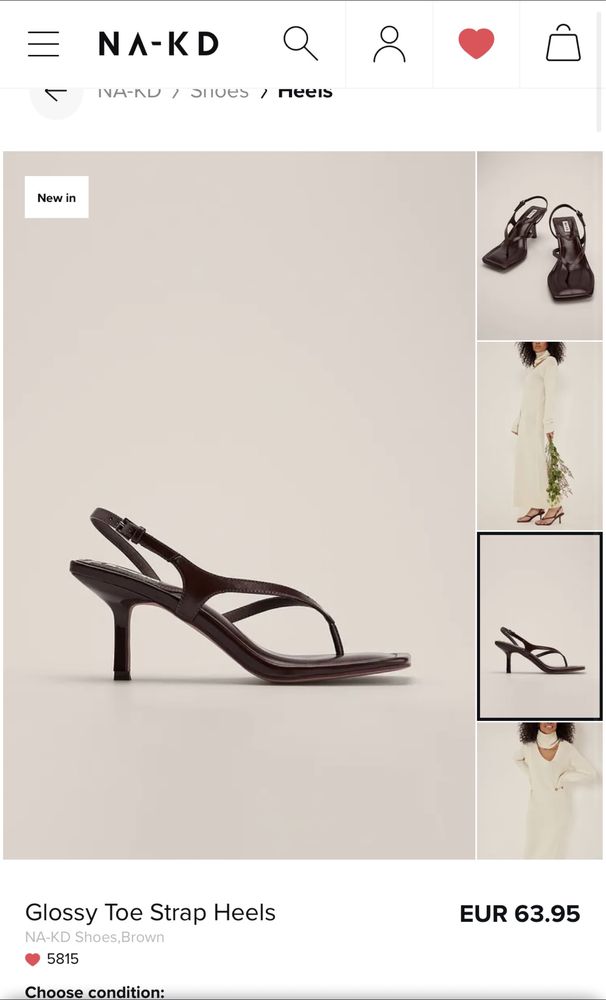606x1000 pixels.
Task: Select the thumbnail of the model holding flowers
Action: pyautogui.click(x=539, y=436)
